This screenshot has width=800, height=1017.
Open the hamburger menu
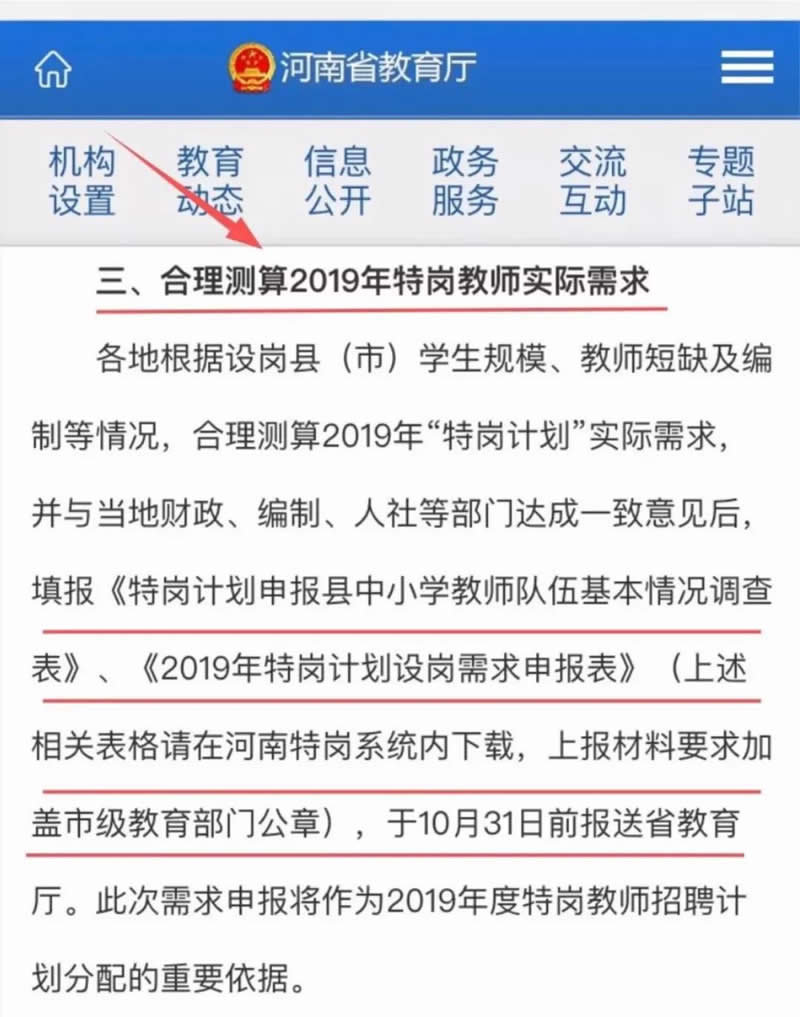tap(747, 68)
